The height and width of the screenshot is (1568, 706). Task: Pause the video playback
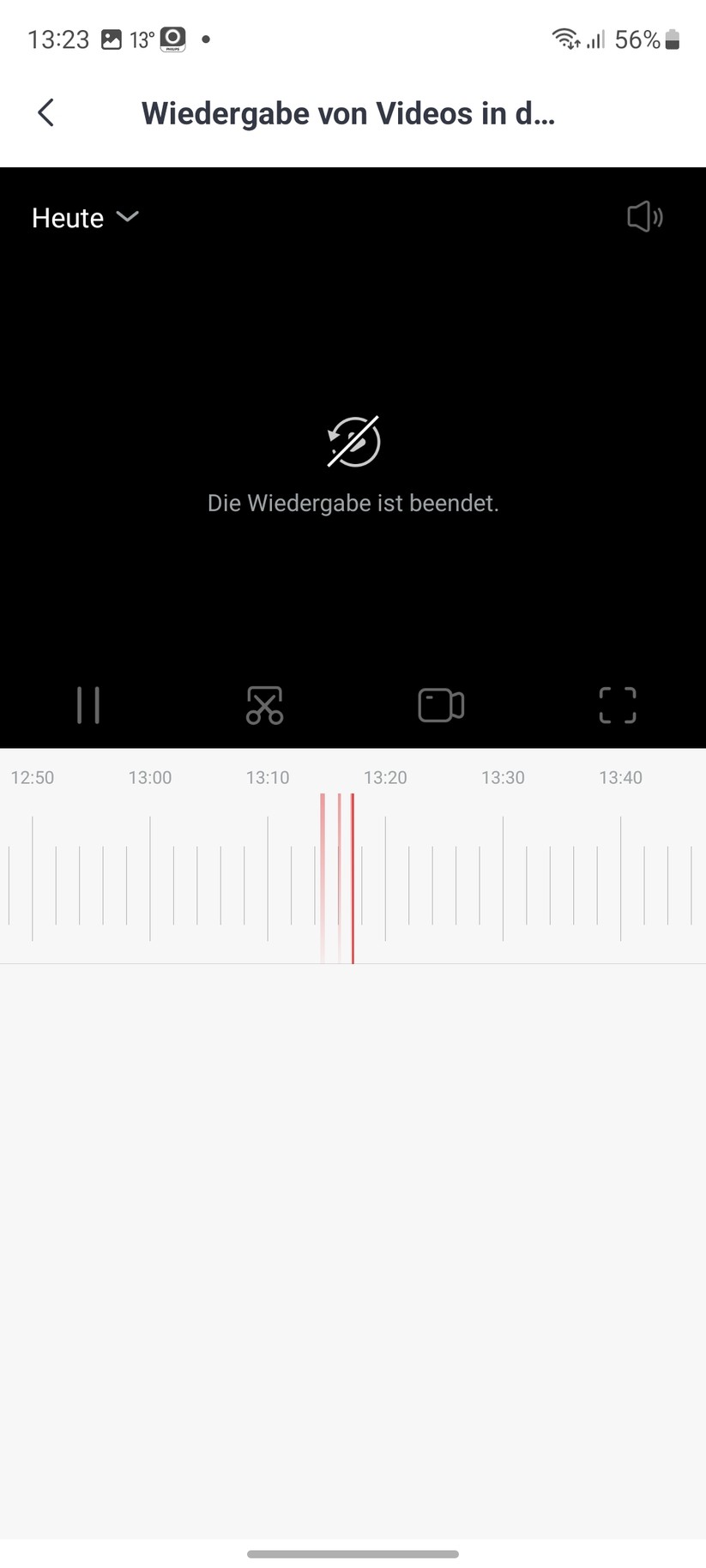pyautogui.click(x=88, y=705)
